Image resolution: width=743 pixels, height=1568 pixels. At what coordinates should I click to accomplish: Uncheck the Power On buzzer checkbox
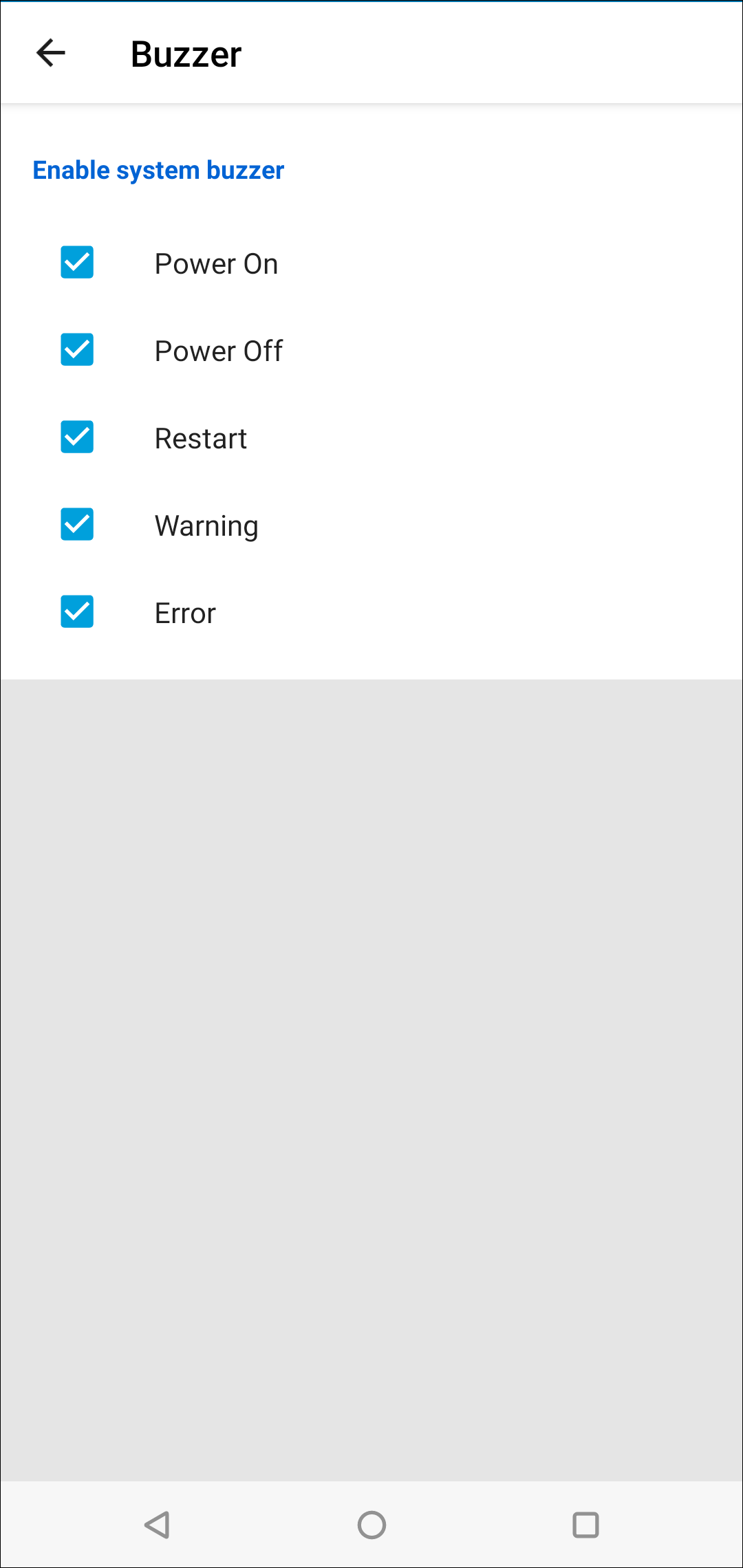coord(77,262)
